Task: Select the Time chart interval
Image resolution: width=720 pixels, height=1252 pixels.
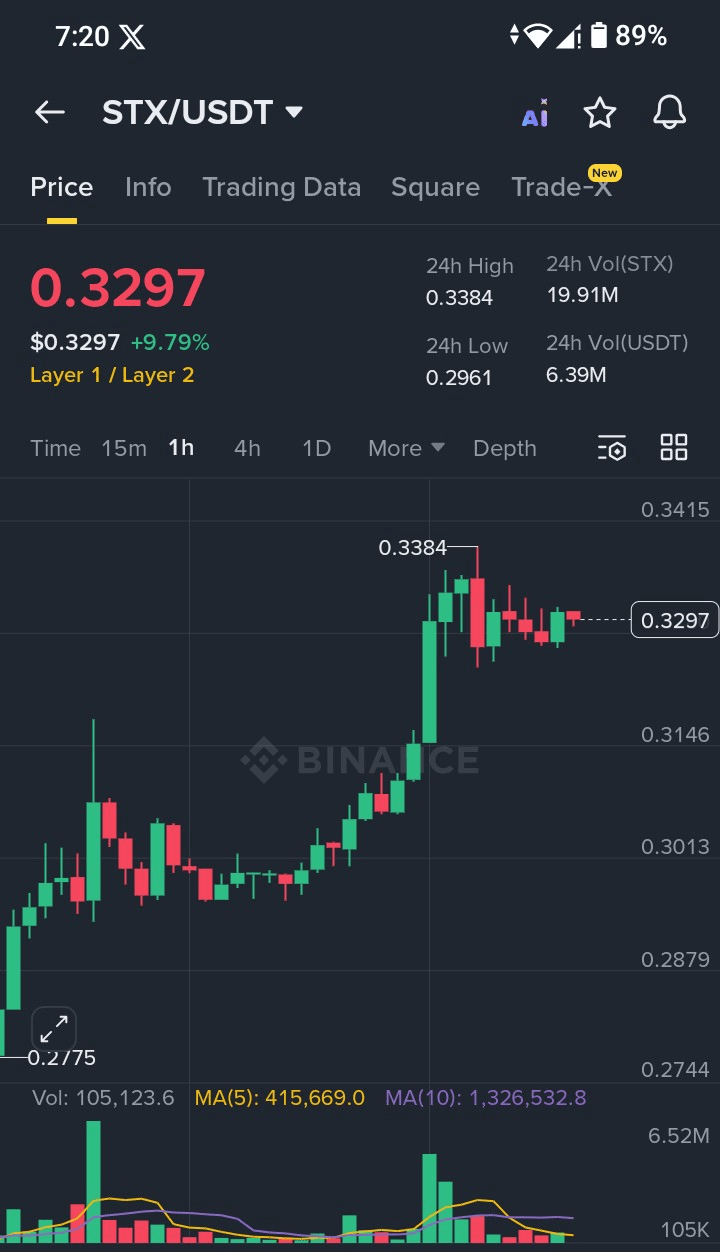Action: (55, 448)
